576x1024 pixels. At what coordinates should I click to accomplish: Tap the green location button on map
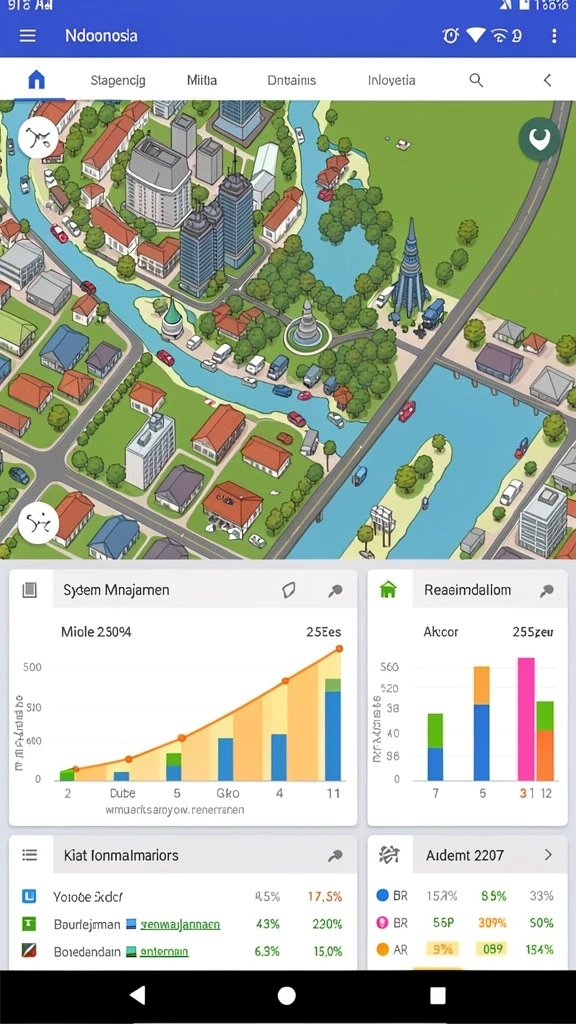coord(539,138)
